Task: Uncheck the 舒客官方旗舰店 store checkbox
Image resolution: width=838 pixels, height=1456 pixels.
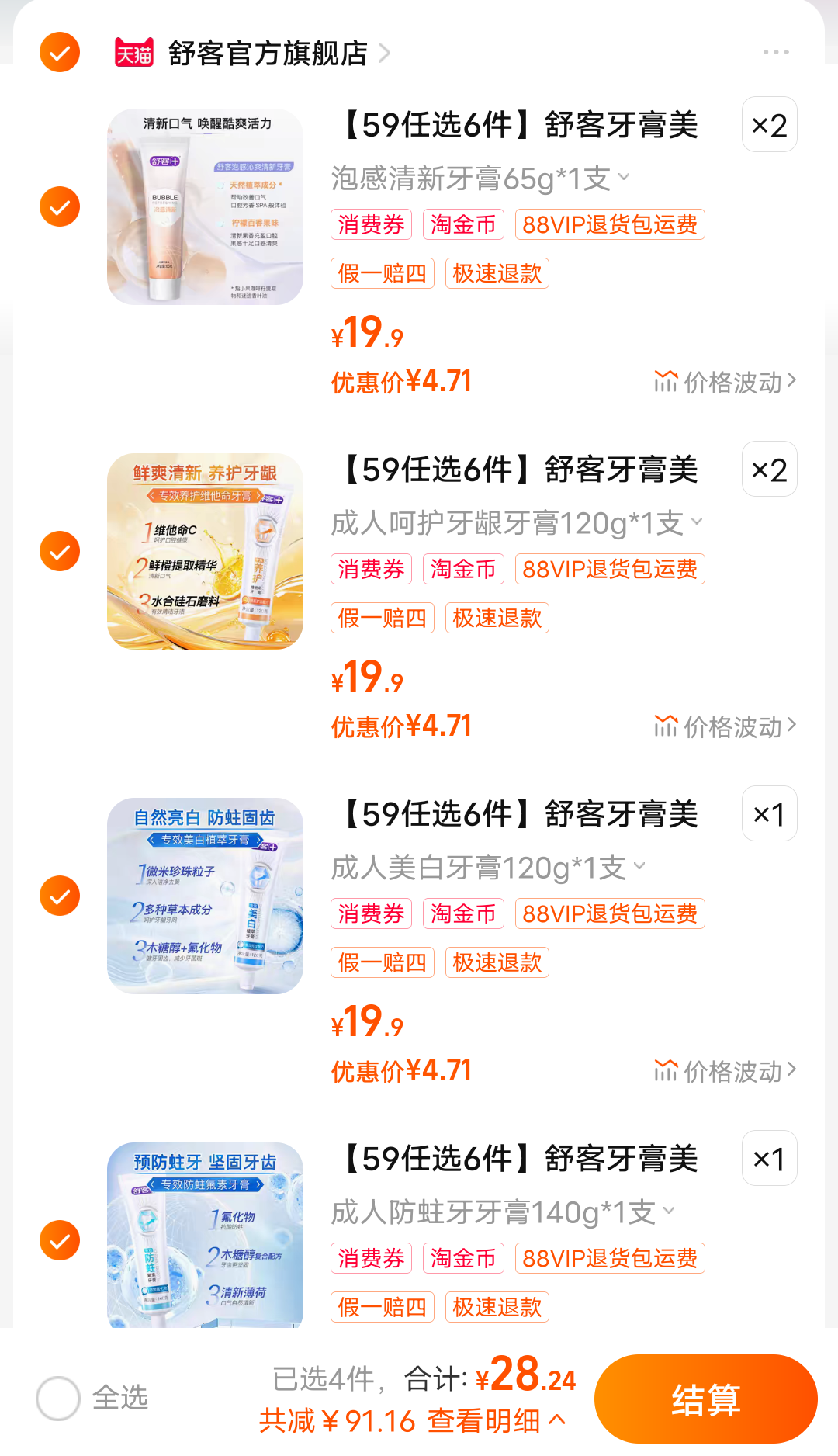Action: (58, 53)
